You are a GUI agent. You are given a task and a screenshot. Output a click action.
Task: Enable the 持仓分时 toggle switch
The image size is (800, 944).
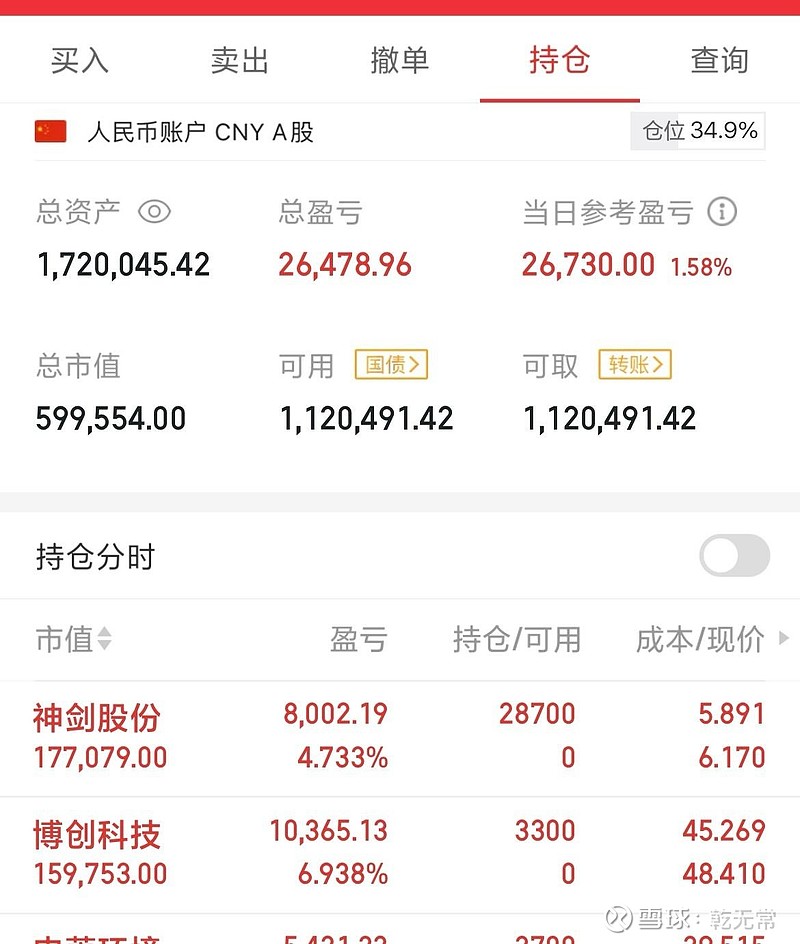point(733,555)
